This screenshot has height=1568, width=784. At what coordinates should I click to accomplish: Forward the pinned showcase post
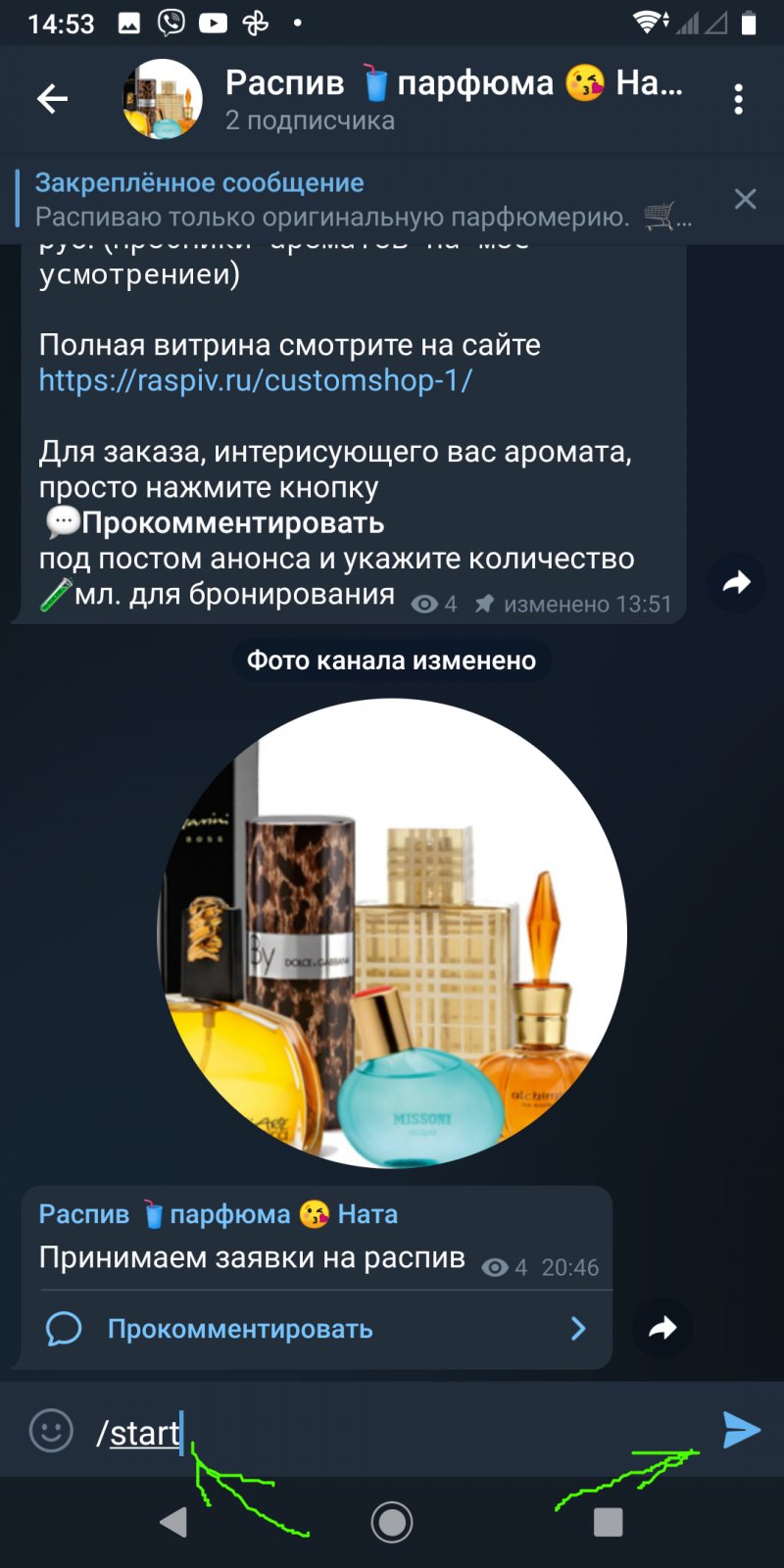pos(736,583)
